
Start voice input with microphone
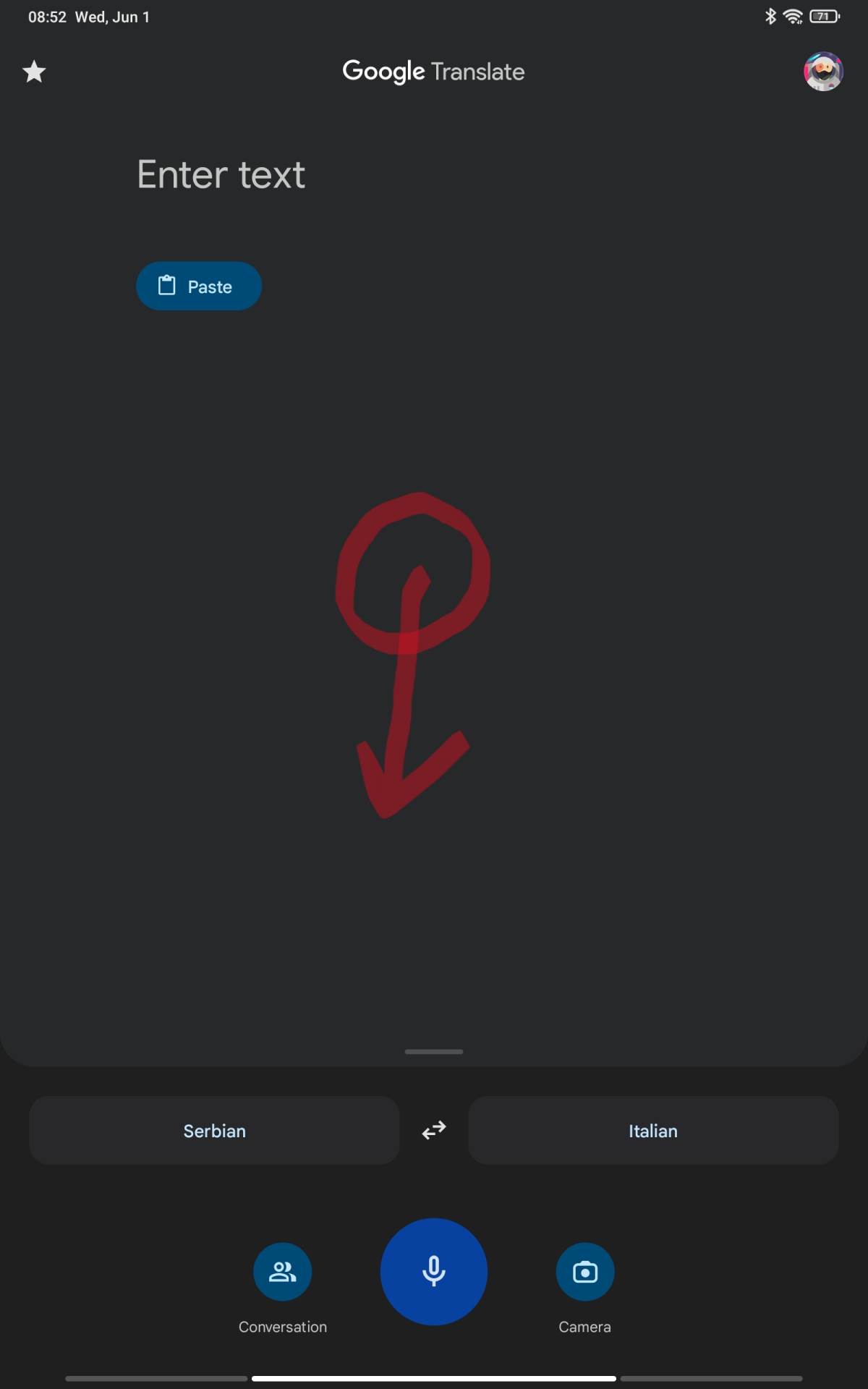point(434,1272)
